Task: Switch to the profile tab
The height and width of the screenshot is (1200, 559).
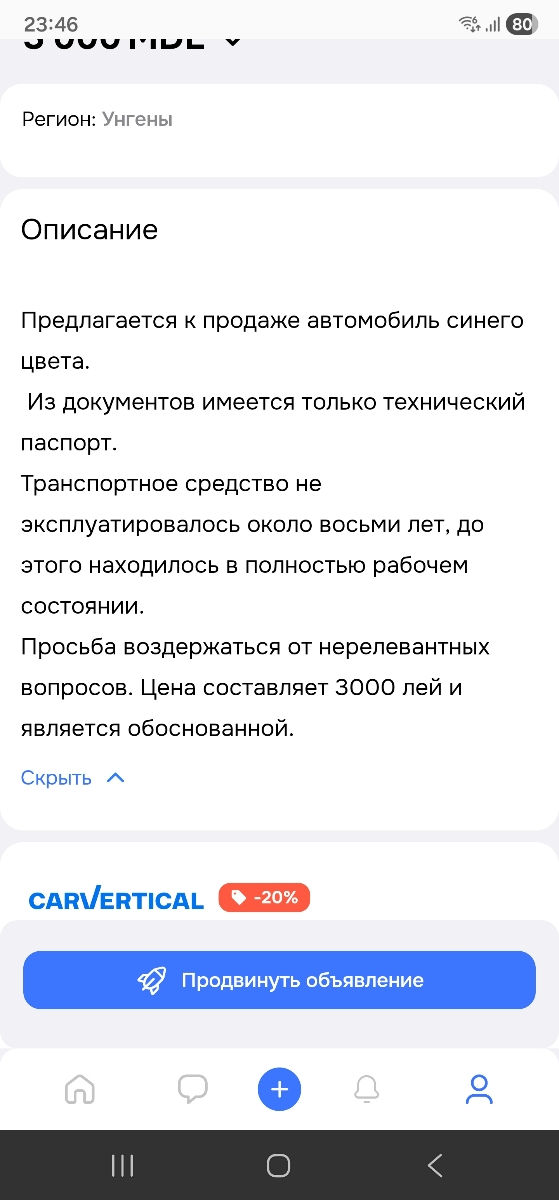Action: tap(480, 1089)
